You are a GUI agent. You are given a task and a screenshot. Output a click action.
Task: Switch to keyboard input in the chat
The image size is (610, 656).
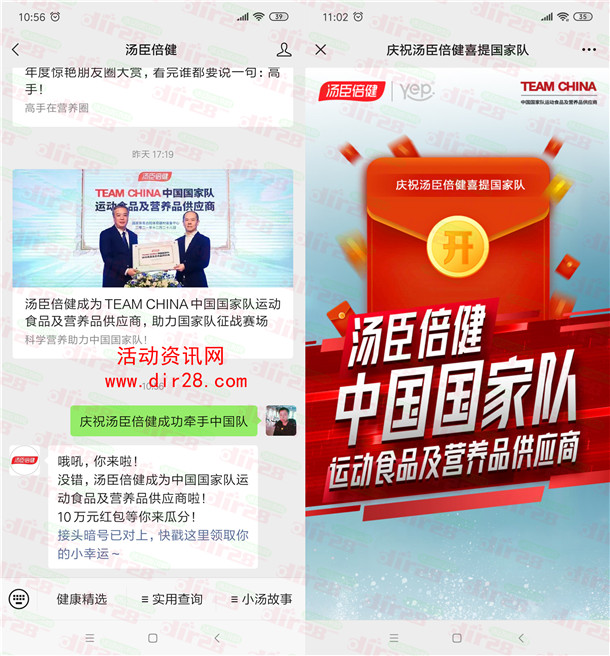tap(19, 598)
